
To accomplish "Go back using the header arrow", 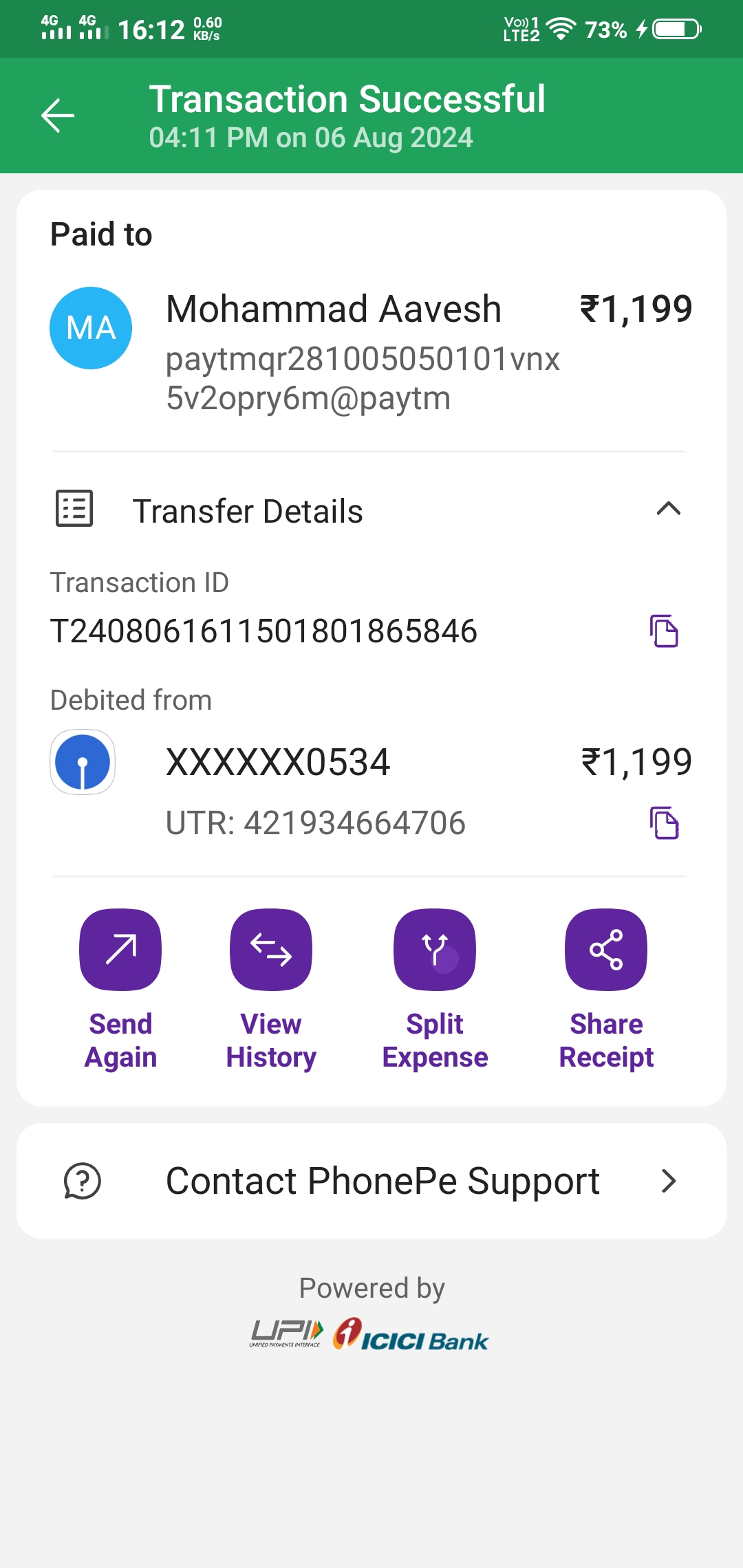I will tap(58, 115).
